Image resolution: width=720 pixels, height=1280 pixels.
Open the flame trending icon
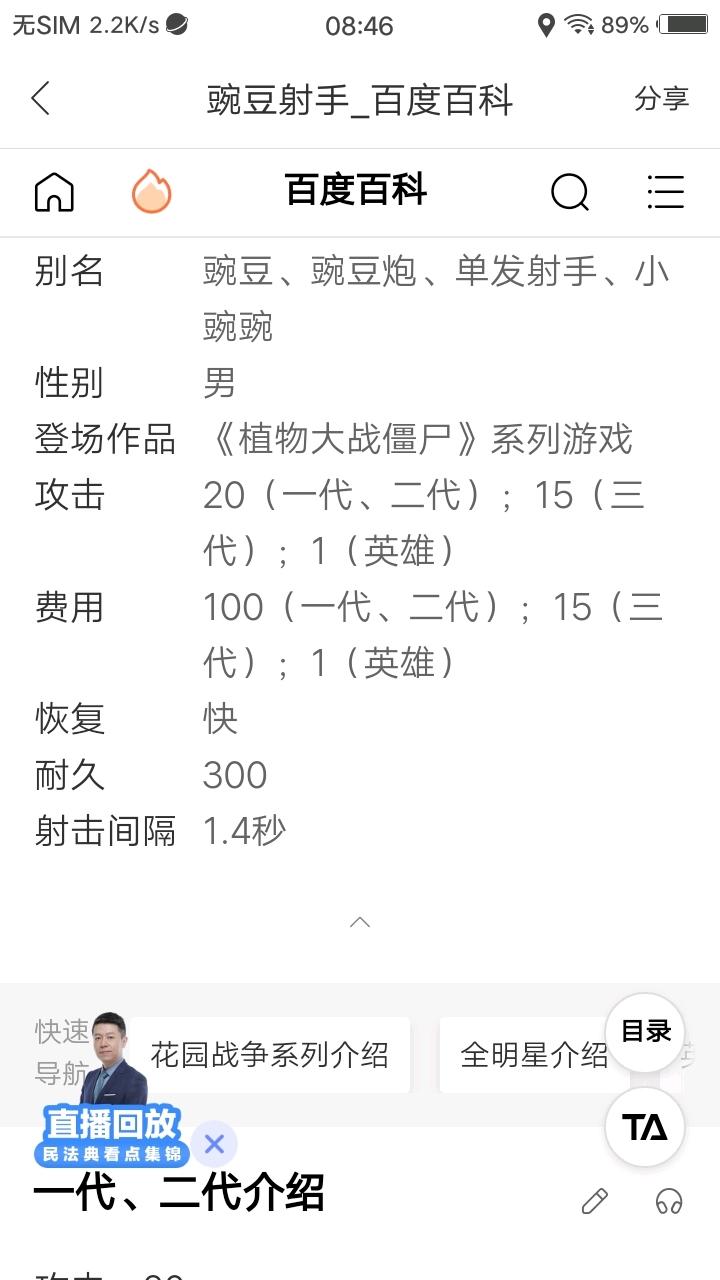coord(152,191)
